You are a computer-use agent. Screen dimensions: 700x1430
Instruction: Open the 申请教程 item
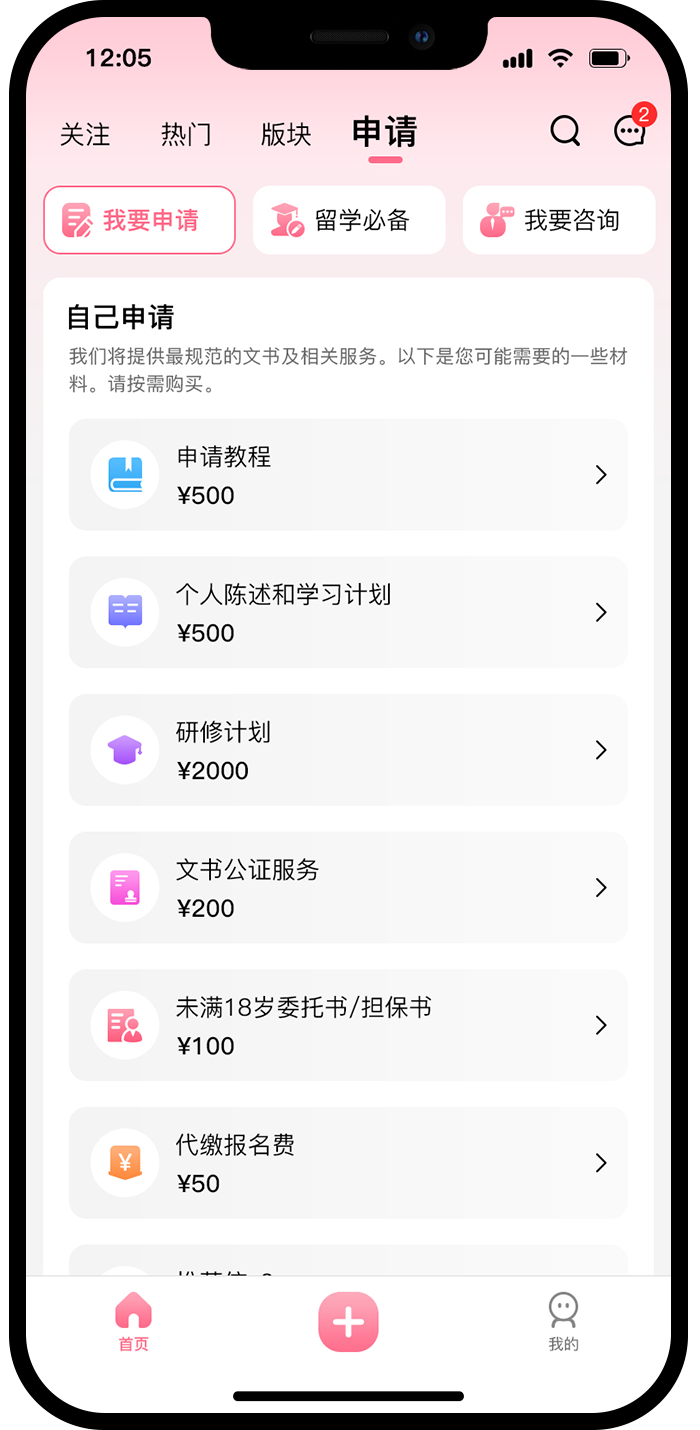348,475
